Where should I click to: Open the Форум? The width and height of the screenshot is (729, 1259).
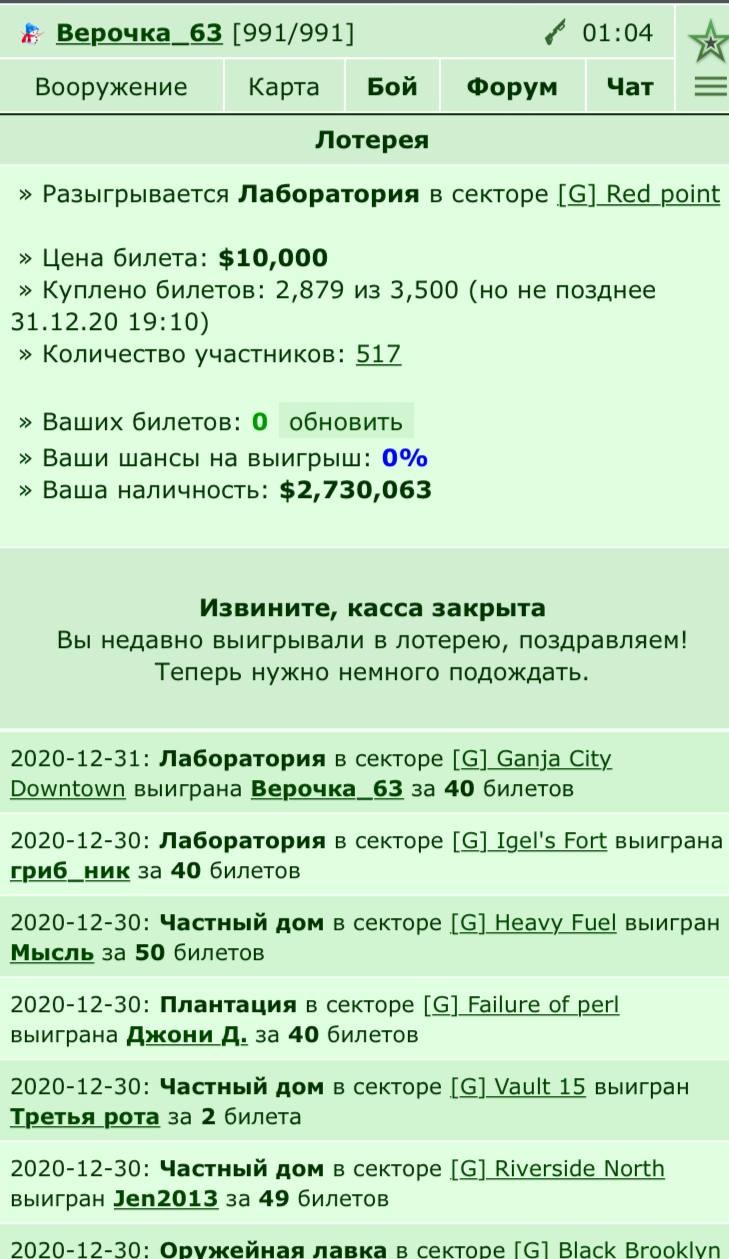pos(512,87)
